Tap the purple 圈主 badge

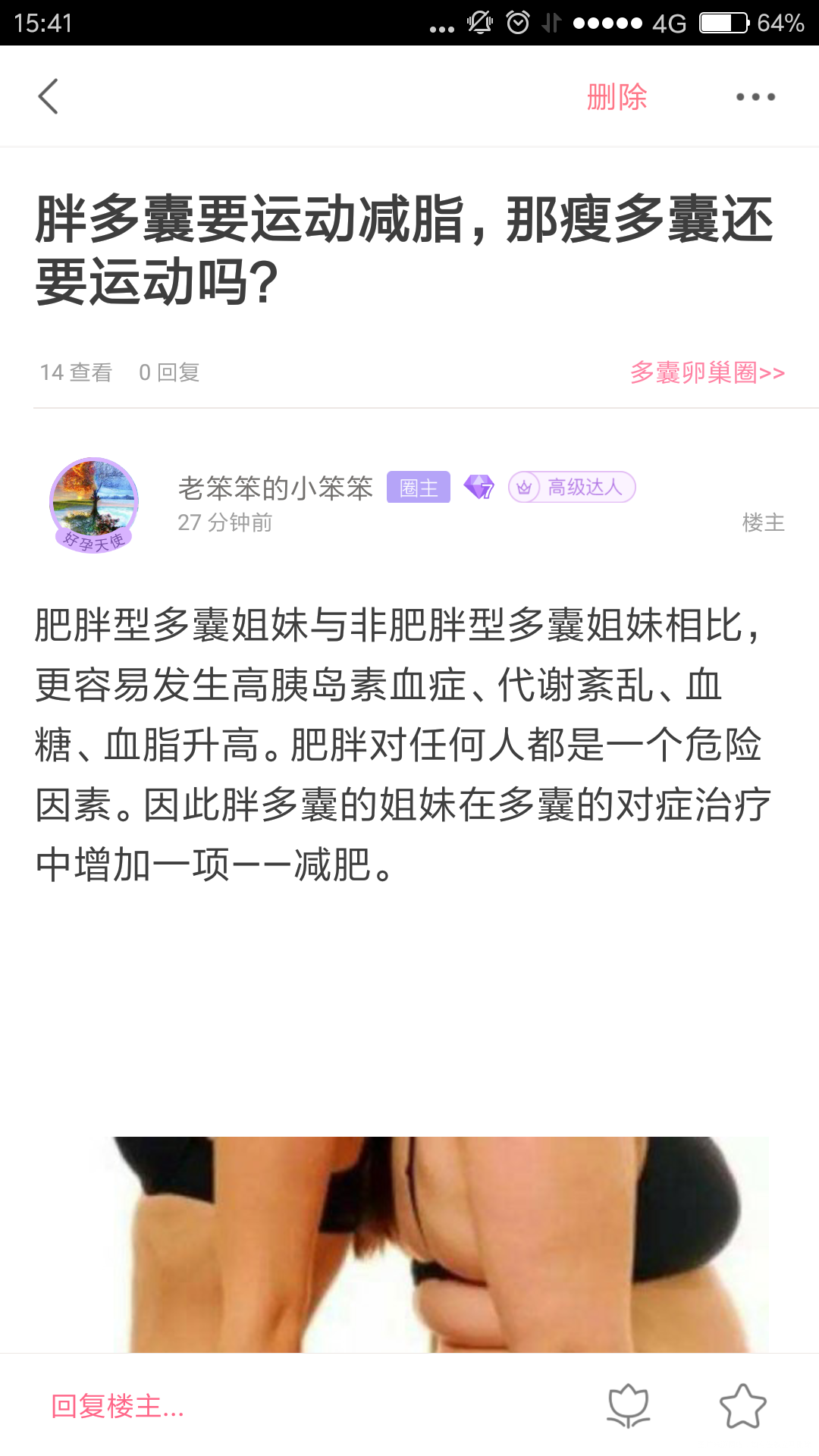[418, 488]
